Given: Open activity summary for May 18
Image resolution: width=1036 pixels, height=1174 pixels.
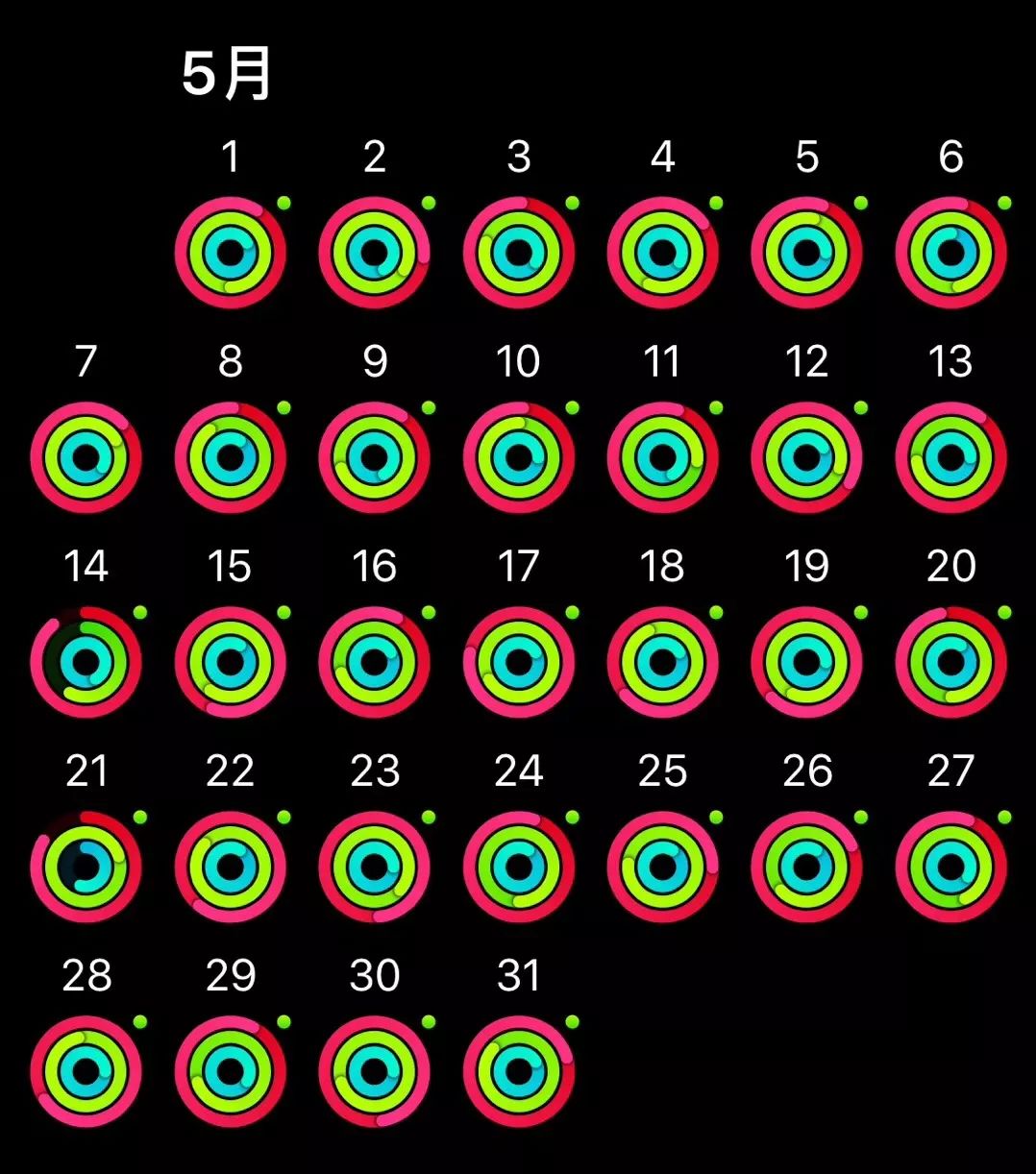Looking at the screenshot, I should pos(662,662).
